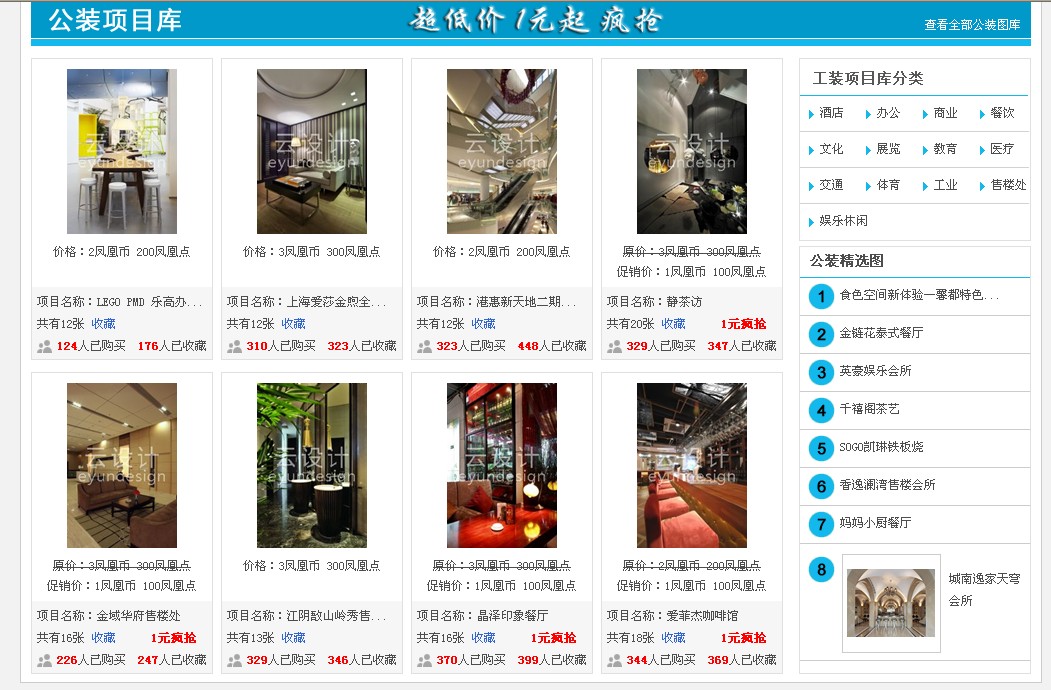The image size is (1051, 690).
Task: View 城南逸家天穹会所 thumbnail
Action: click(x=891, y=602)
